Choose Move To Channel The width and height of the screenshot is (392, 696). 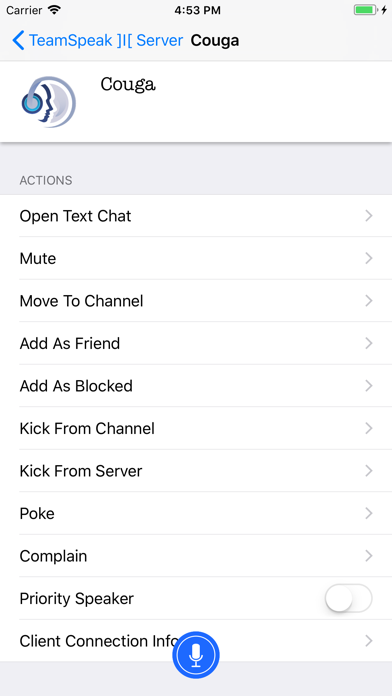tap(196, 301)
